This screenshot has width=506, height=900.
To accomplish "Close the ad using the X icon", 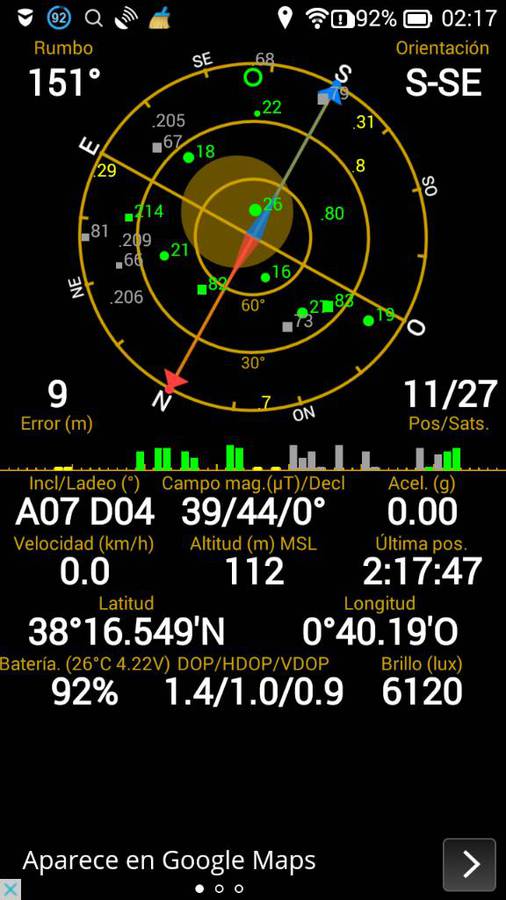I will coord(10,889).
